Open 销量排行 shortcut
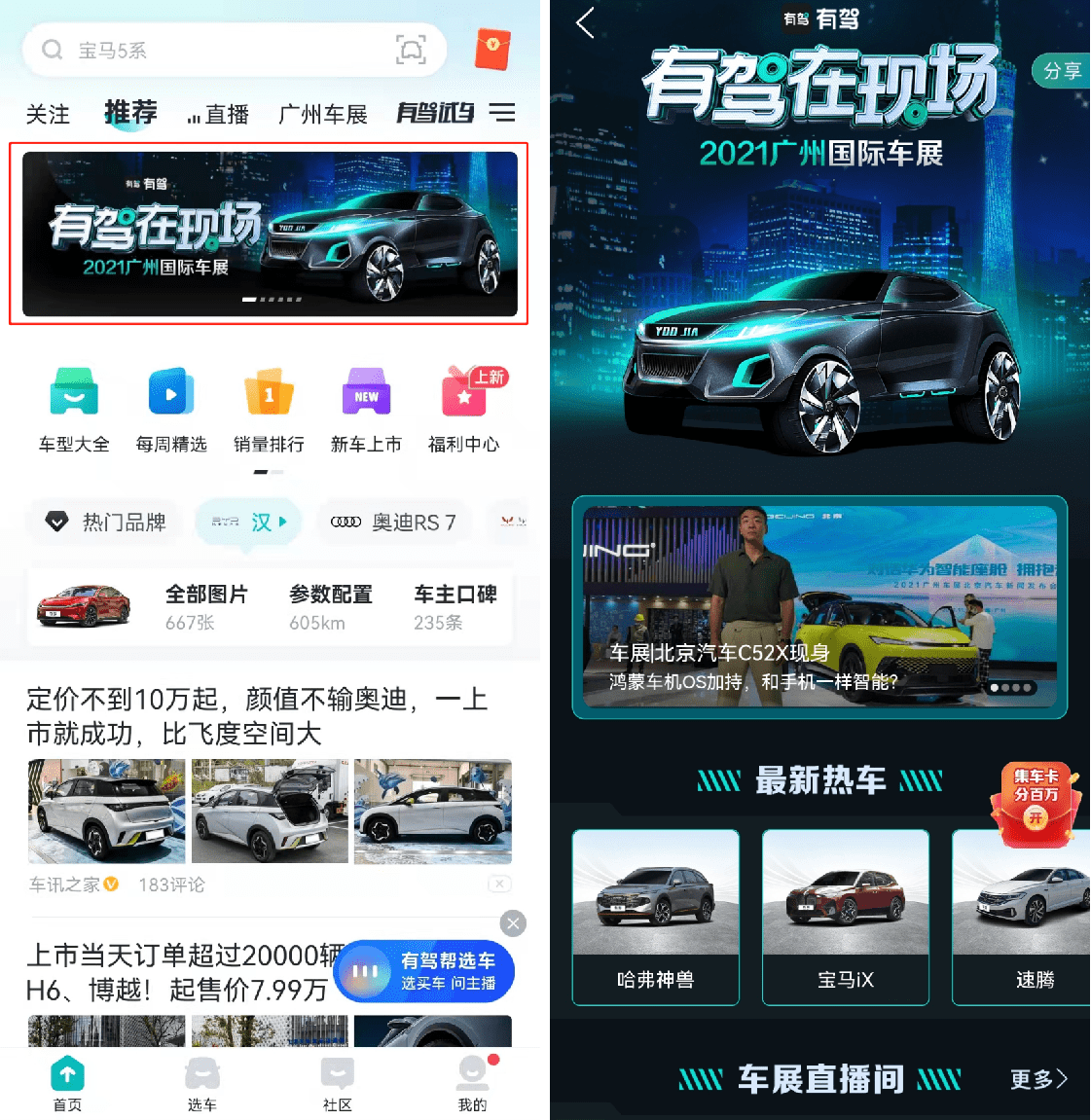 coord(269,410)
